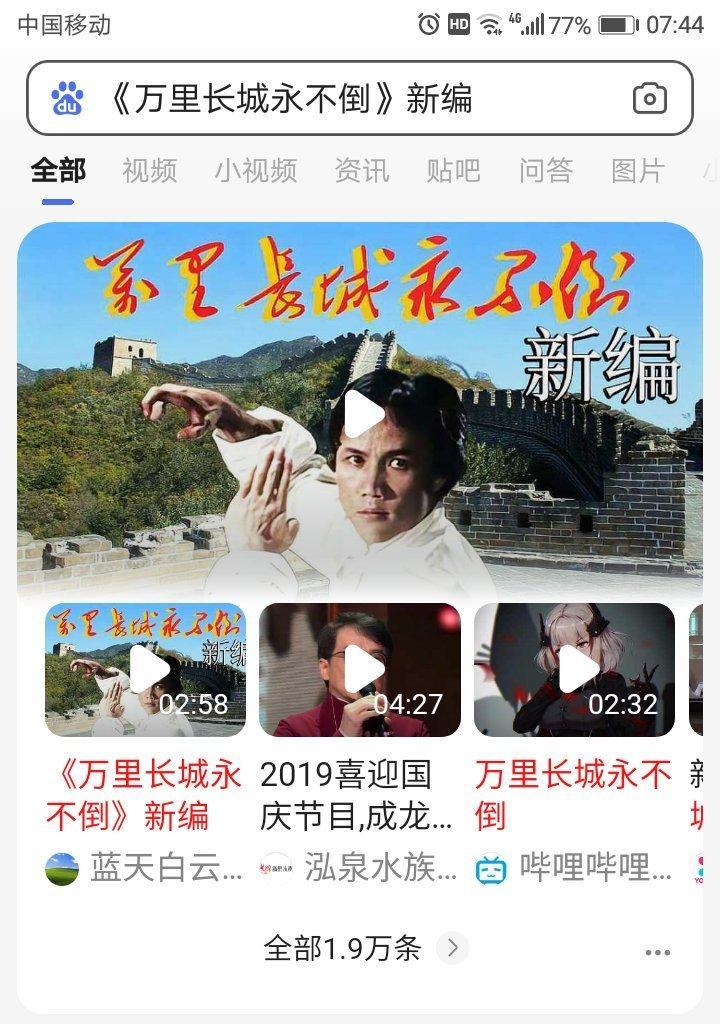Switch to the 小视频 tab
Screen dimensions: 720x1024
pos(255,171)
